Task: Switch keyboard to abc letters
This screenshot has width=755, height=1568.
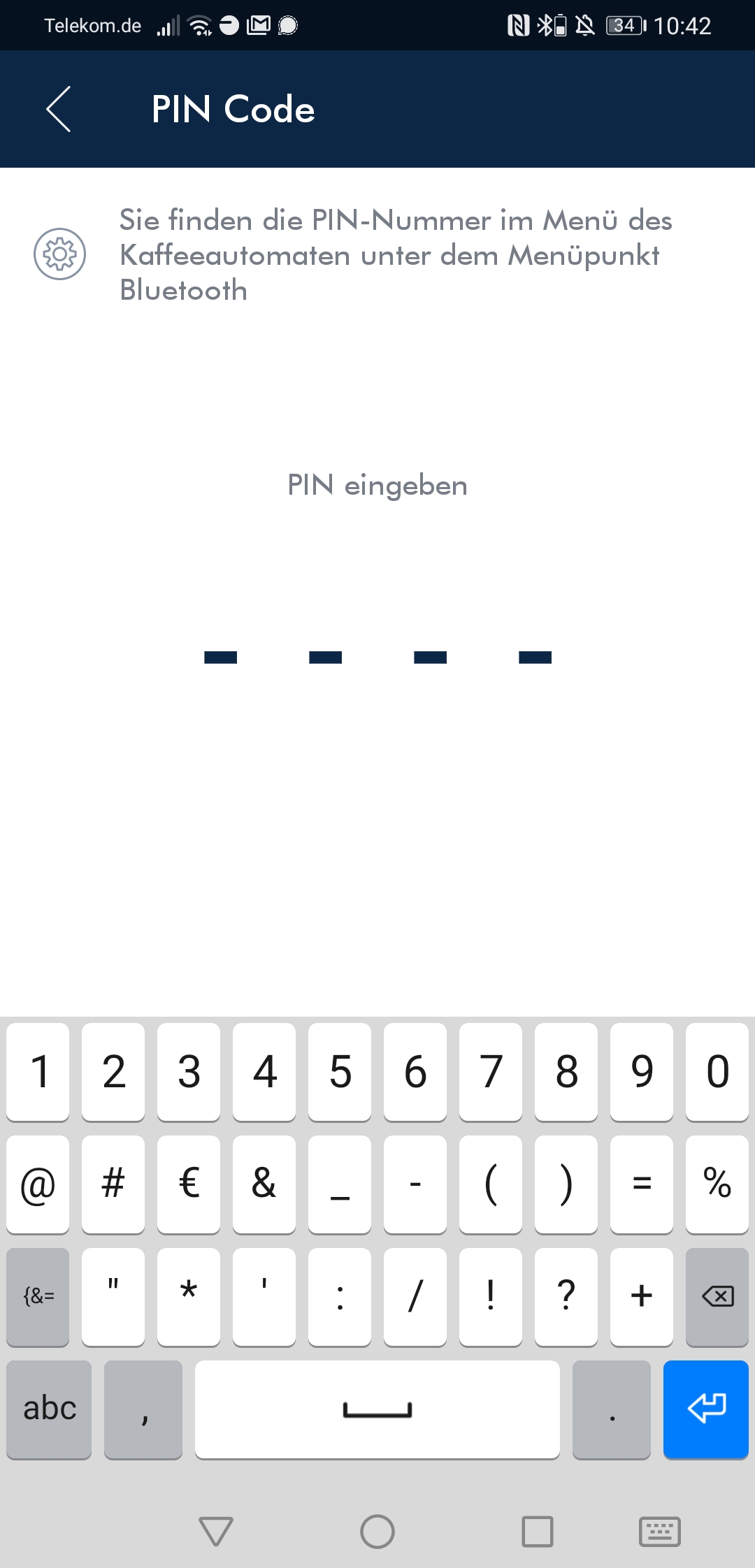Action: [x=49, y=1409]
